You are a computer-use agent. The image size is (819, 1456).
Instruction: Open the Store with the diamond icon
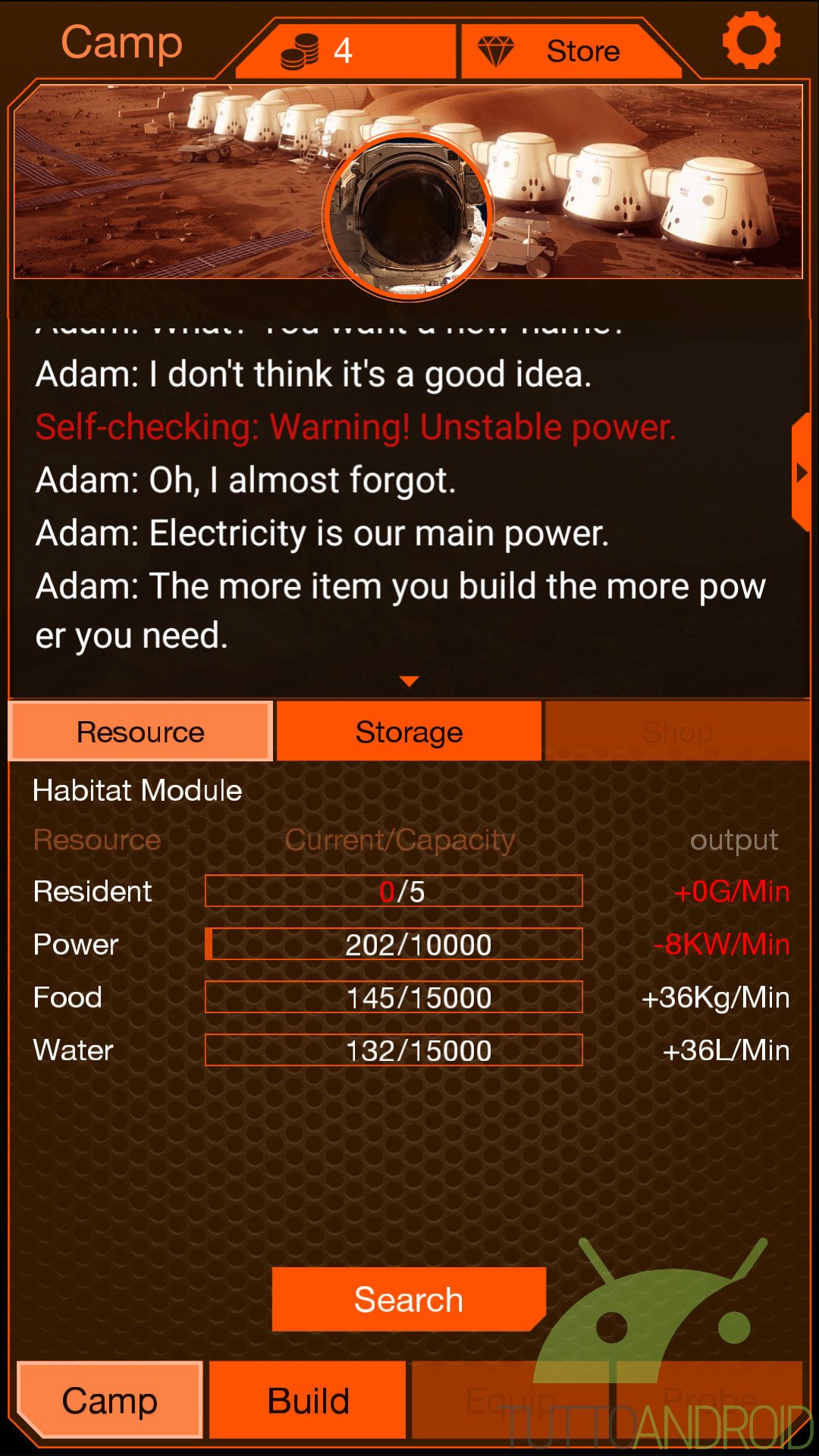(x=571, y=51)
